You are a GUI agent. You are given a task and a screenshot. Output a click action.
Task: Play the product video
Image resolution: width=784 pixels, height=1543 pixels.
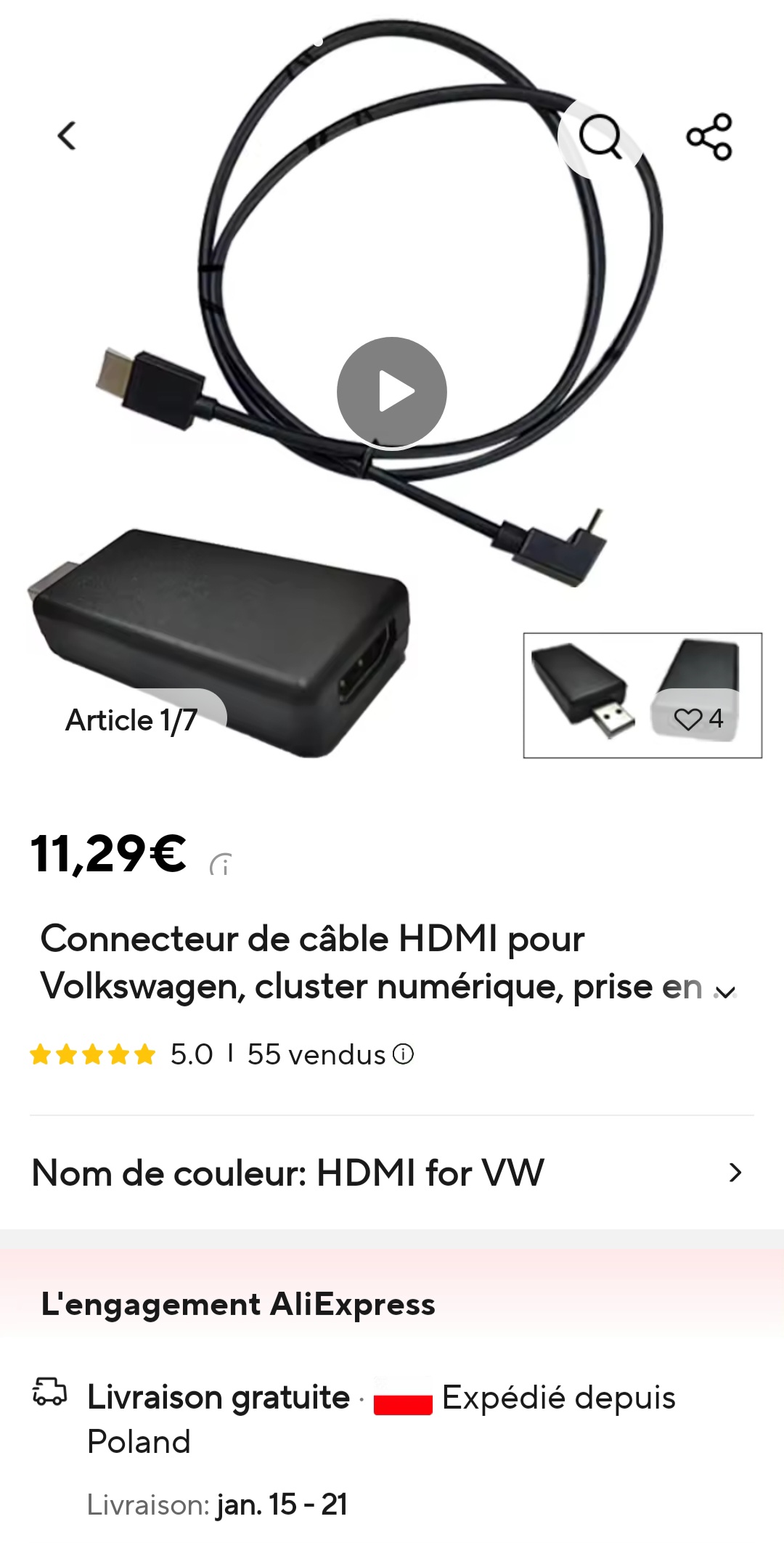[392, 392]
